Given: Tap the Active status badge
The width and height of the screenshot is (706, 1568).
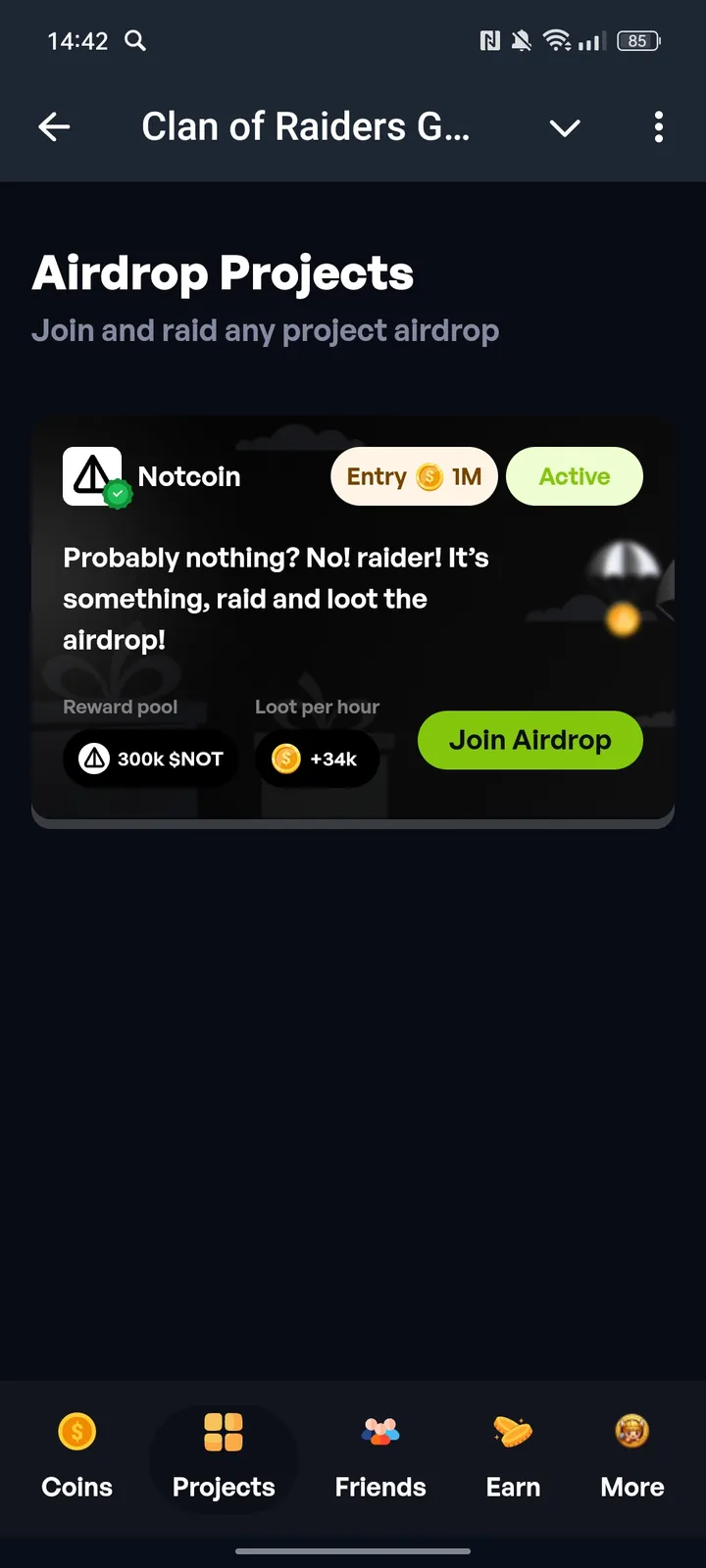Looking at the screenshot, I should coord(575,476).
